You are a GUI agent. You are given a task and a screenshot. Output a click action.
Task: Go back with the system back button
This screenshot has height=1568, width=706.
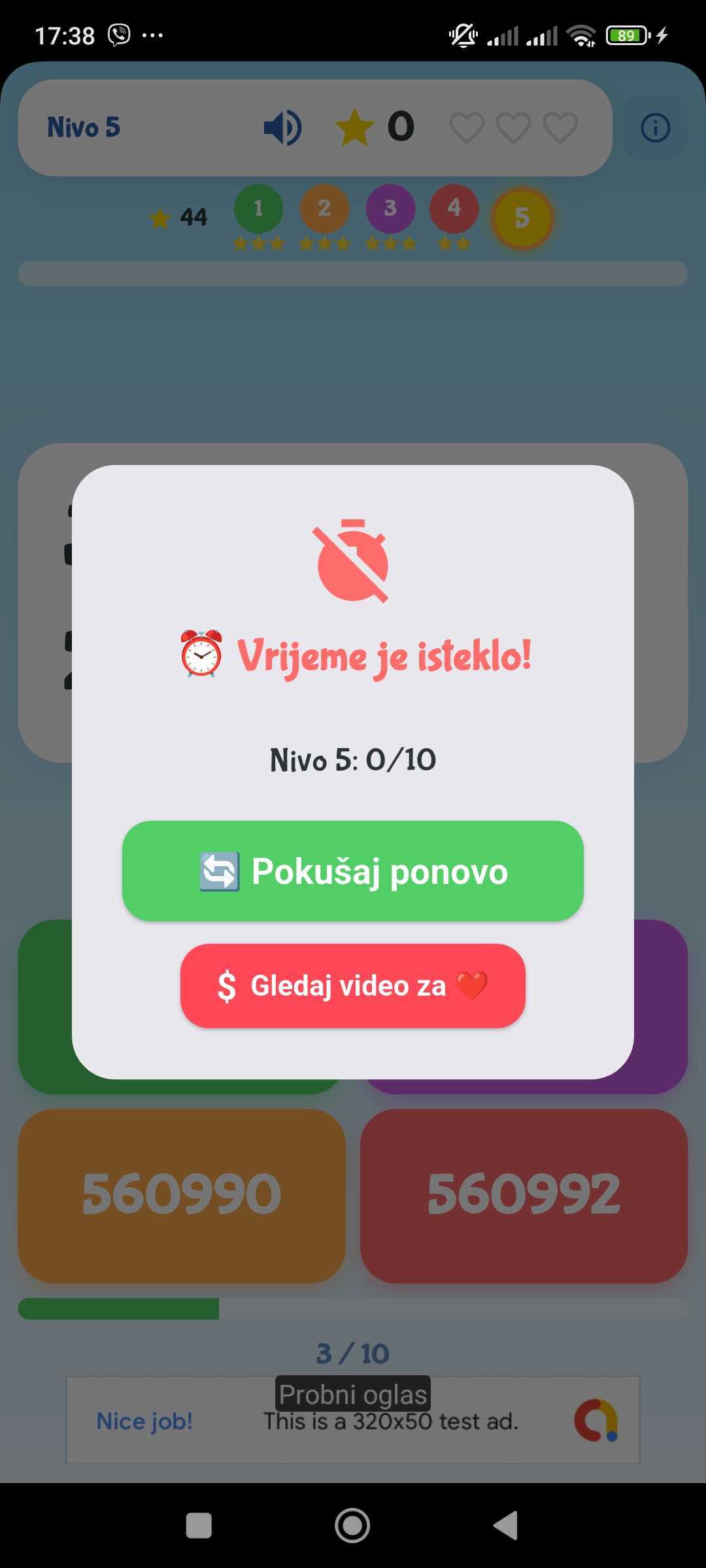(505, 1526)
